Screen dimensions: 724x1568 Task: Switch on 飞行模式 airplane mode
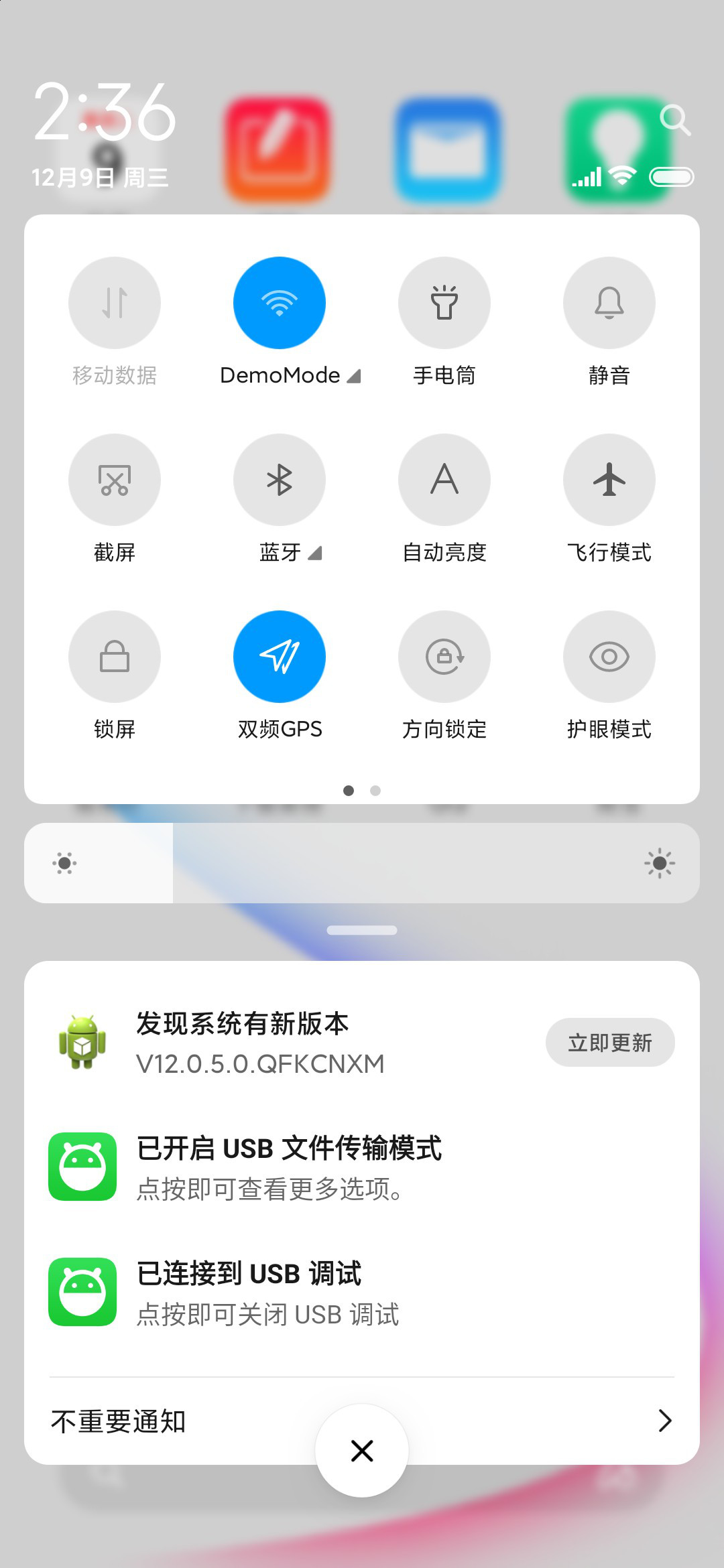[609, 480]
